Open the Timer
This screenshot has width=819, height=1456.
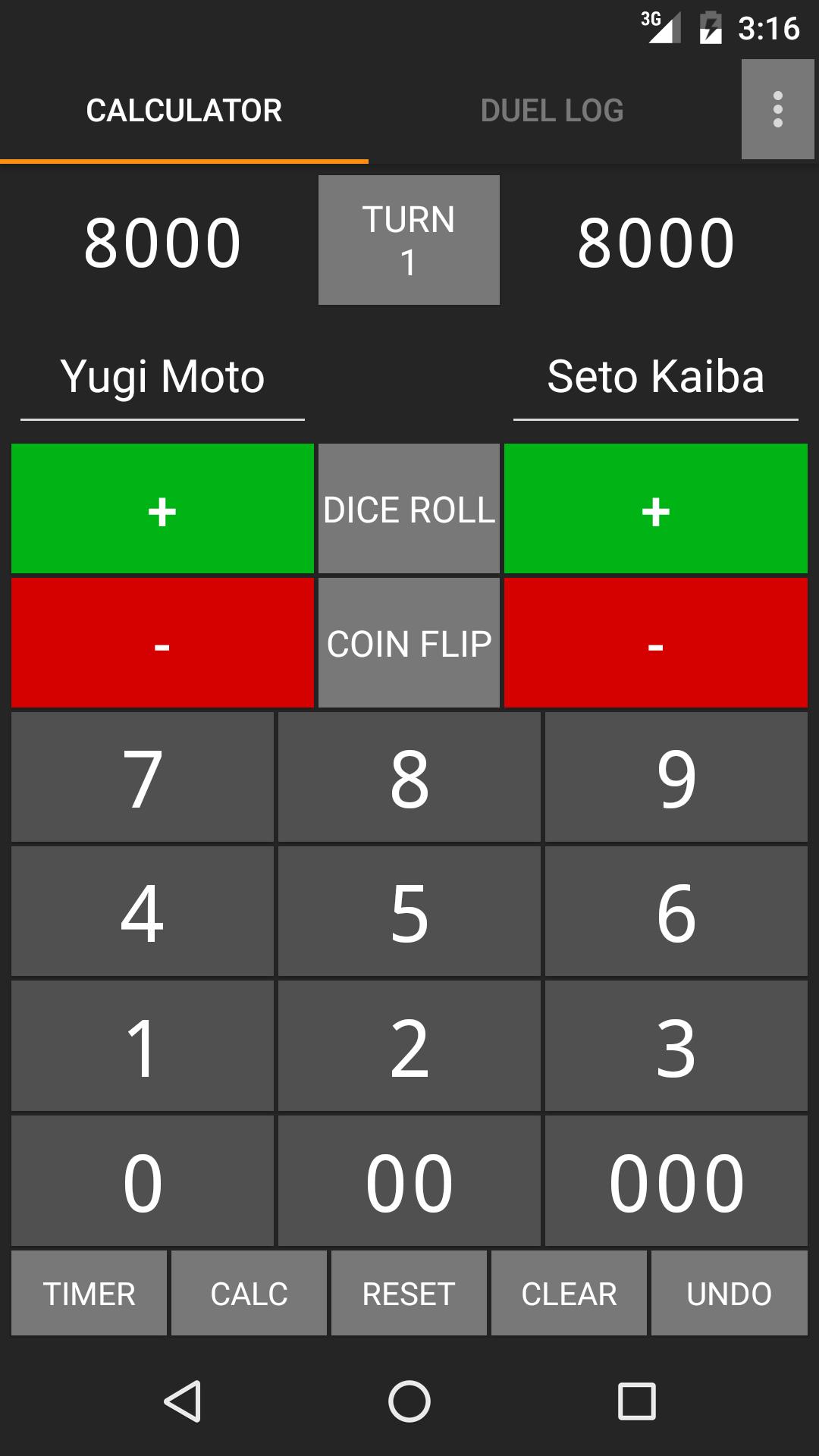click(89, 1294)
